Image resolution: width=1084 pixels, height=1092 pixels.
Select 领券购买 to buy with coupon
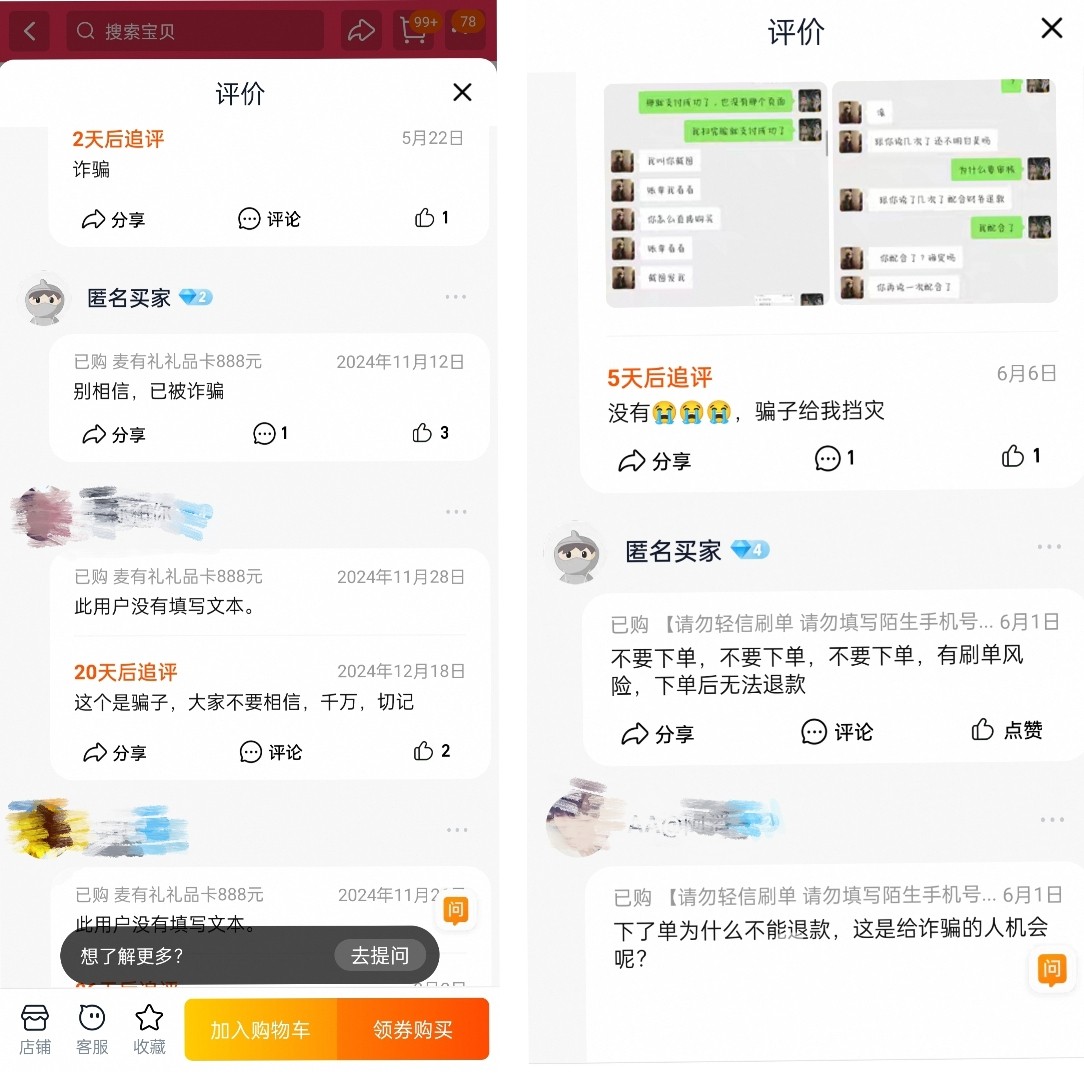tap(413, 1029)
